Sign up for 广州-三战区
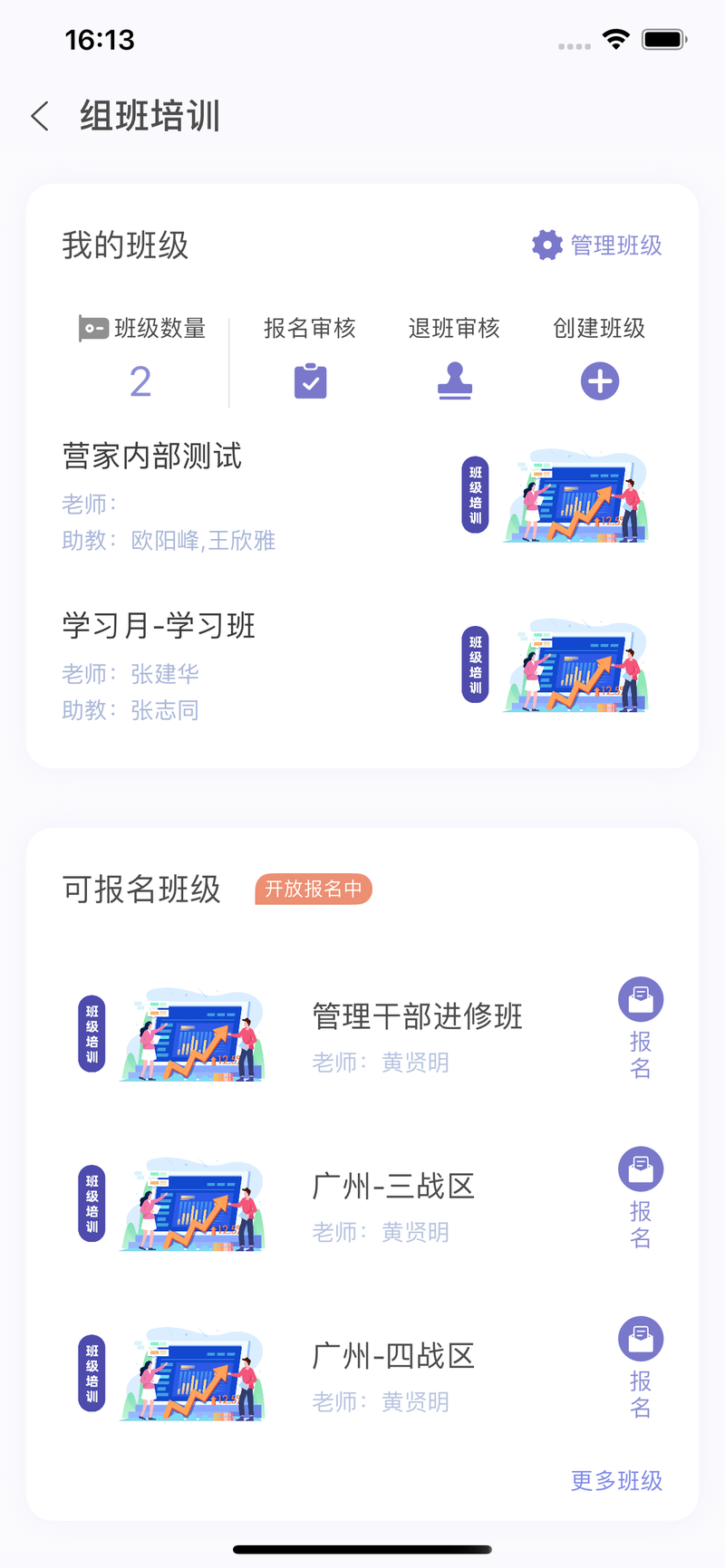Screen dimensions: 725x1568 [641, 1197]
